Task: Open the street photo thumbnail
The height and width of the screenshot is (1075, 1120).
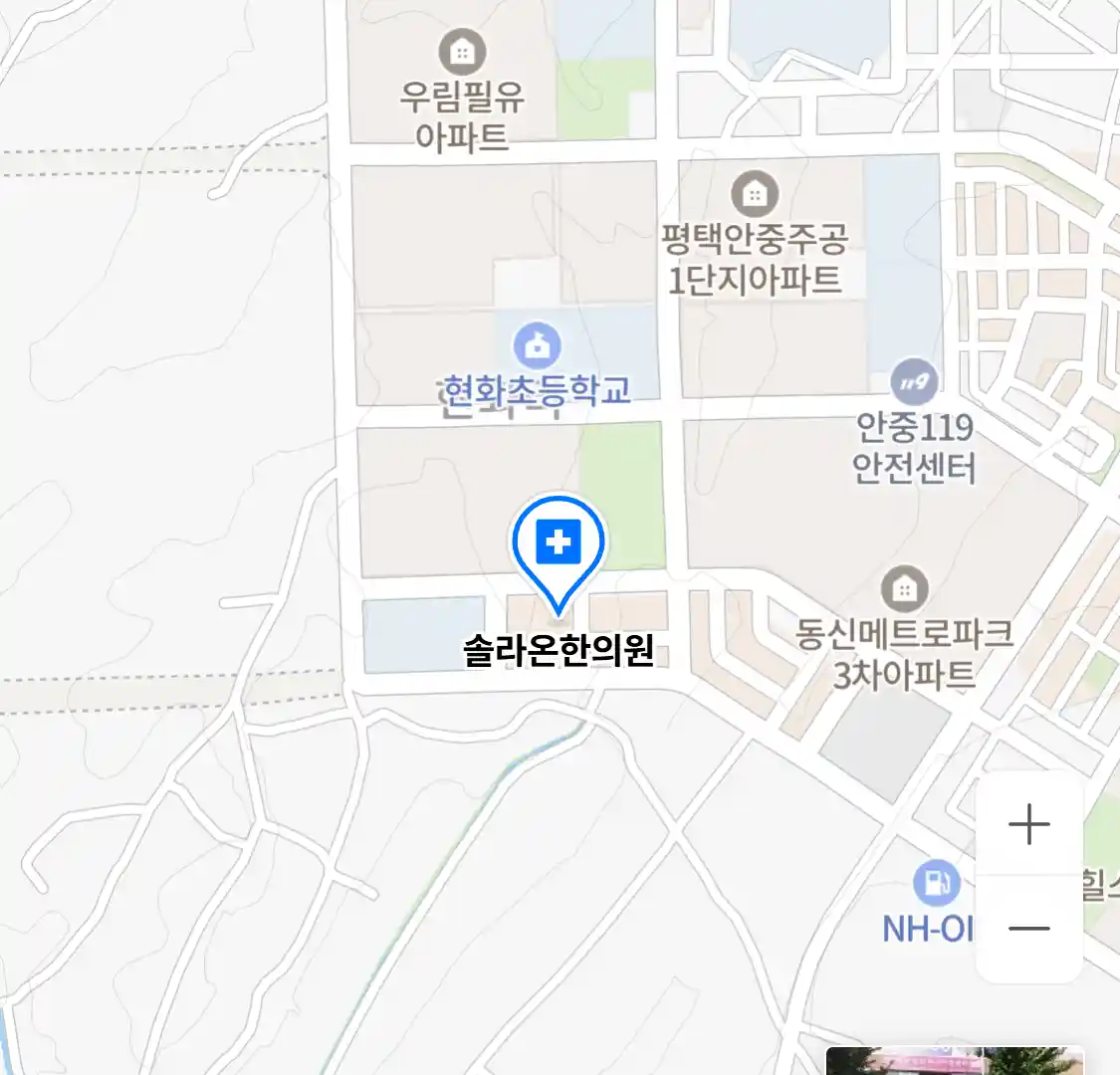Action: [954, 1061]
